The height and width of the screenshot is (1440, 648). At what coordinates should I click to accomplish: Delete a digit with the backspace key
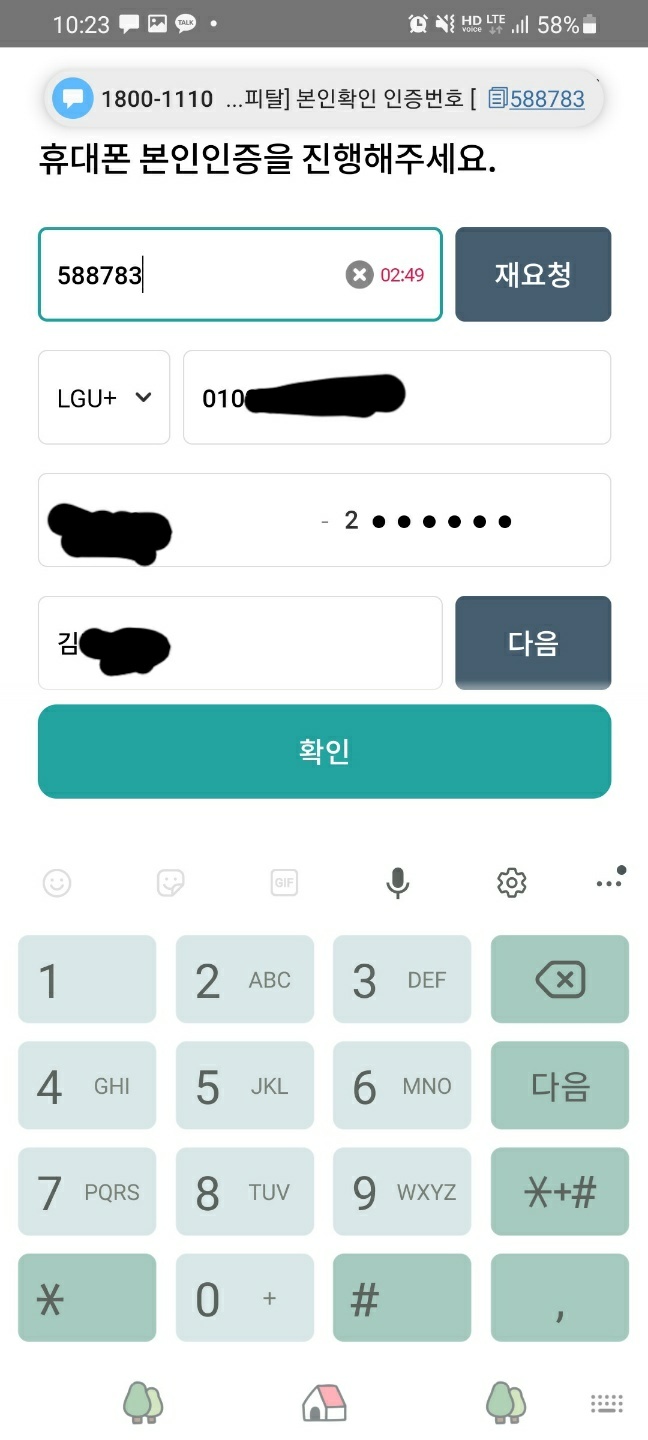coord(560,980)
